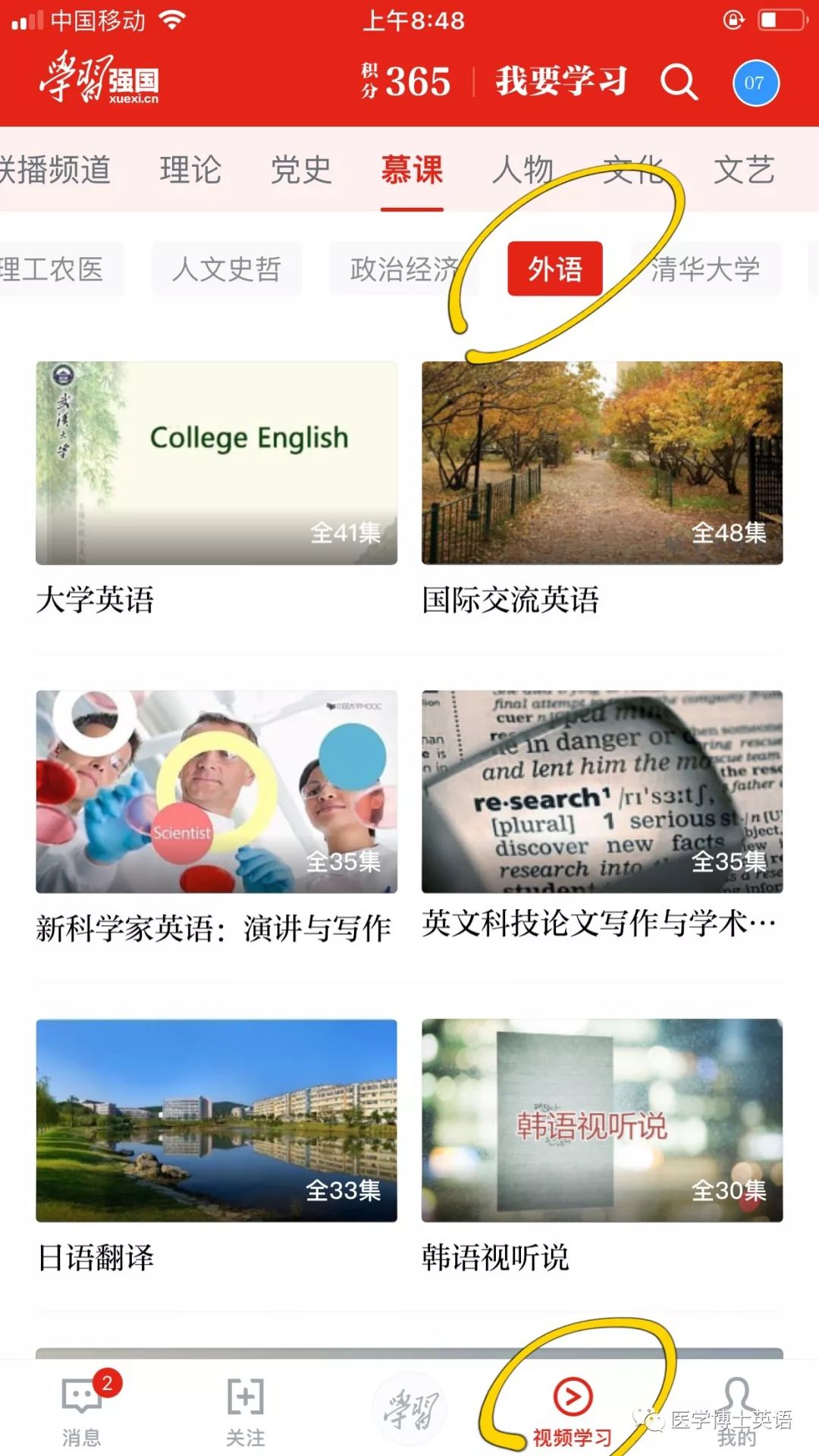Viewport: 819px width, 1456px height.
Task: Open the search icon in the top bar
Action: tap(677, 82)
